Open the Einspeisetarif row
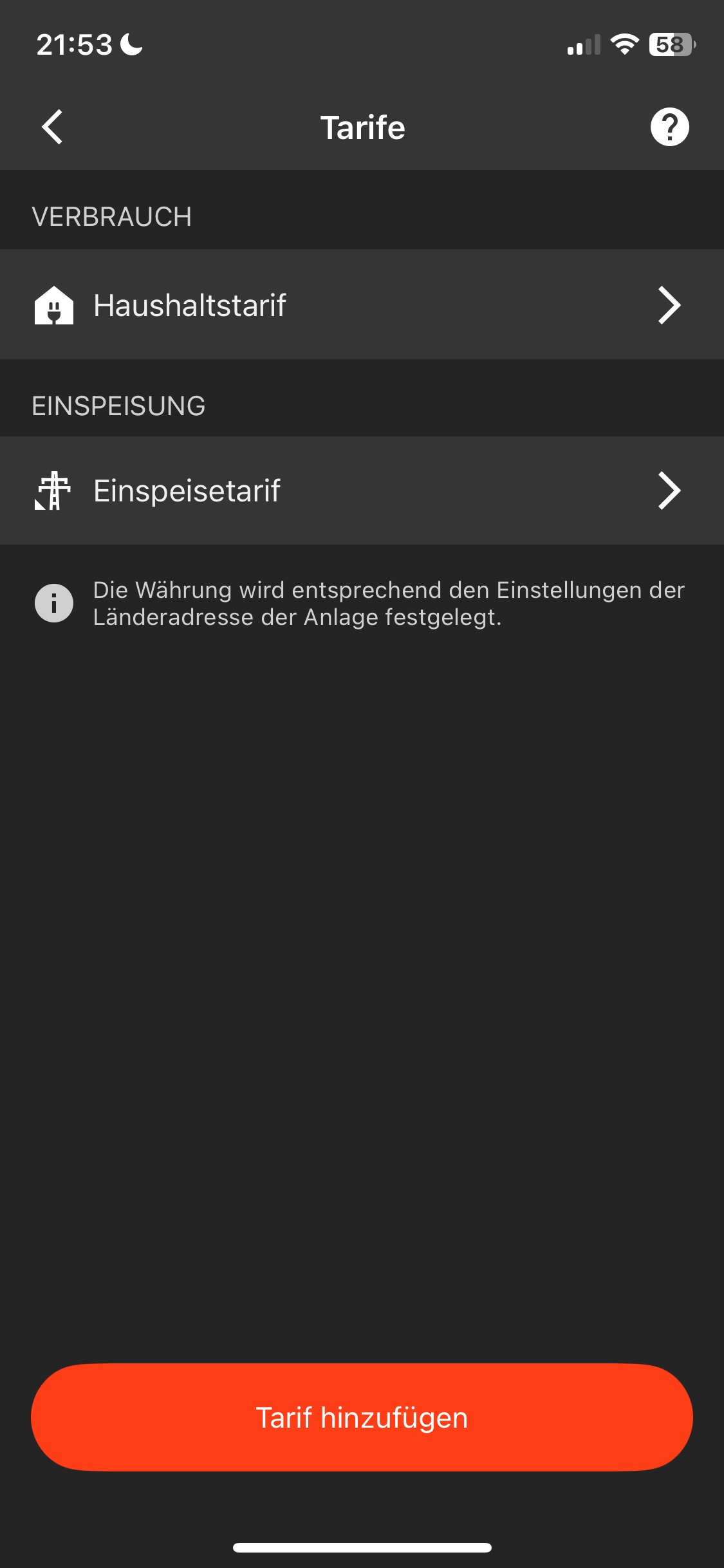 [362, 490]
